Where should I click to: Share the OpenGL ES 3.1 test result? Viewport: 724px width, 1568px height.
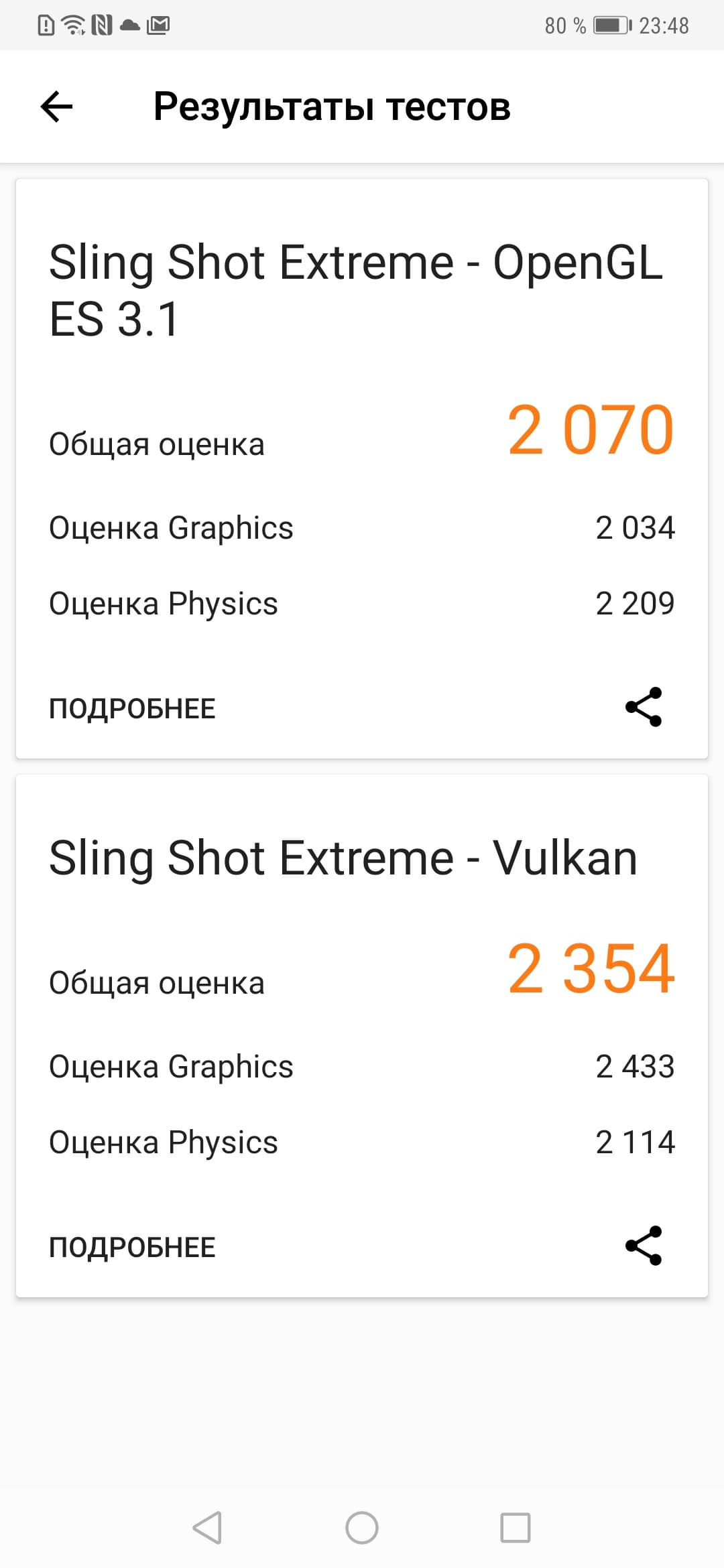tap(644, 707)
